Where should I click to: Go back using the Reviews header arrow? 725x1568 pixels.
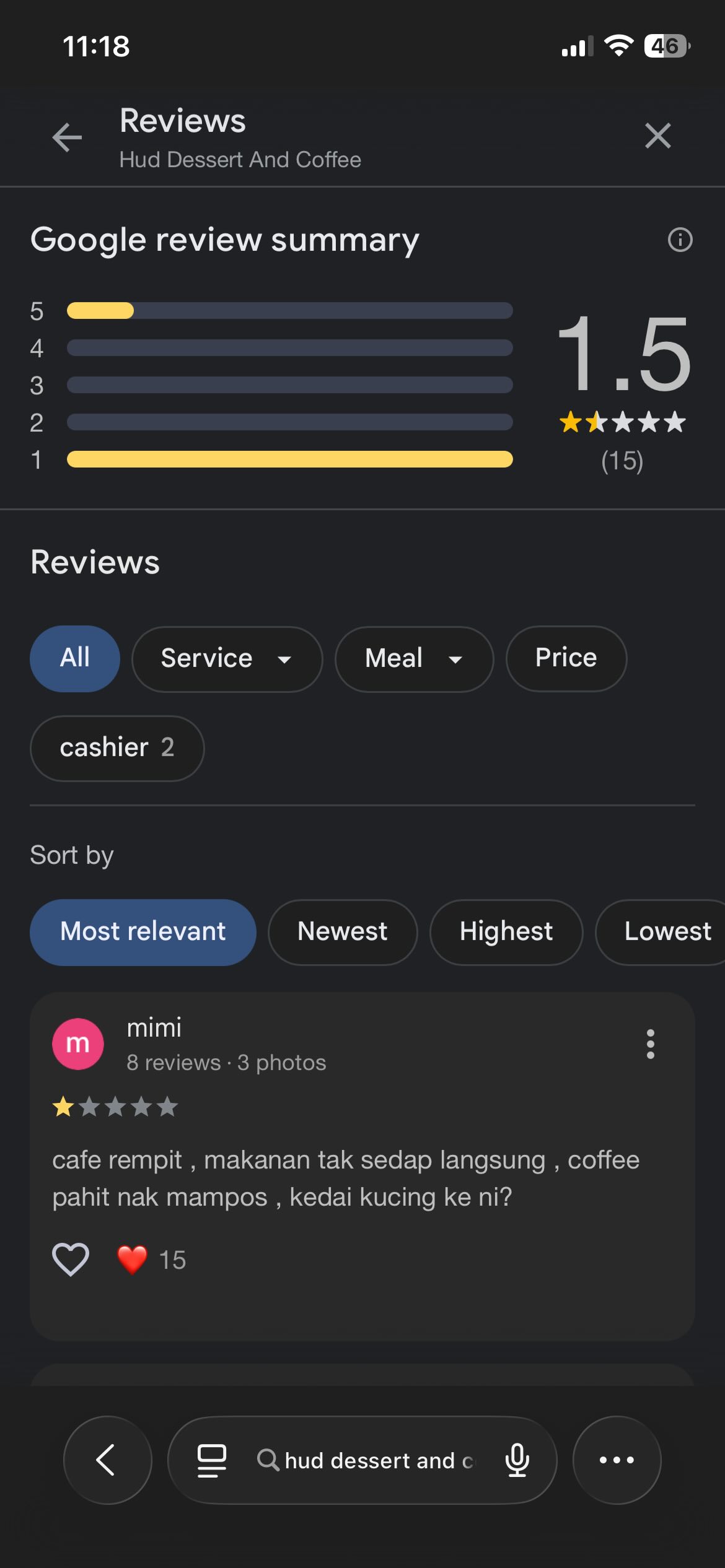(67, 137)
